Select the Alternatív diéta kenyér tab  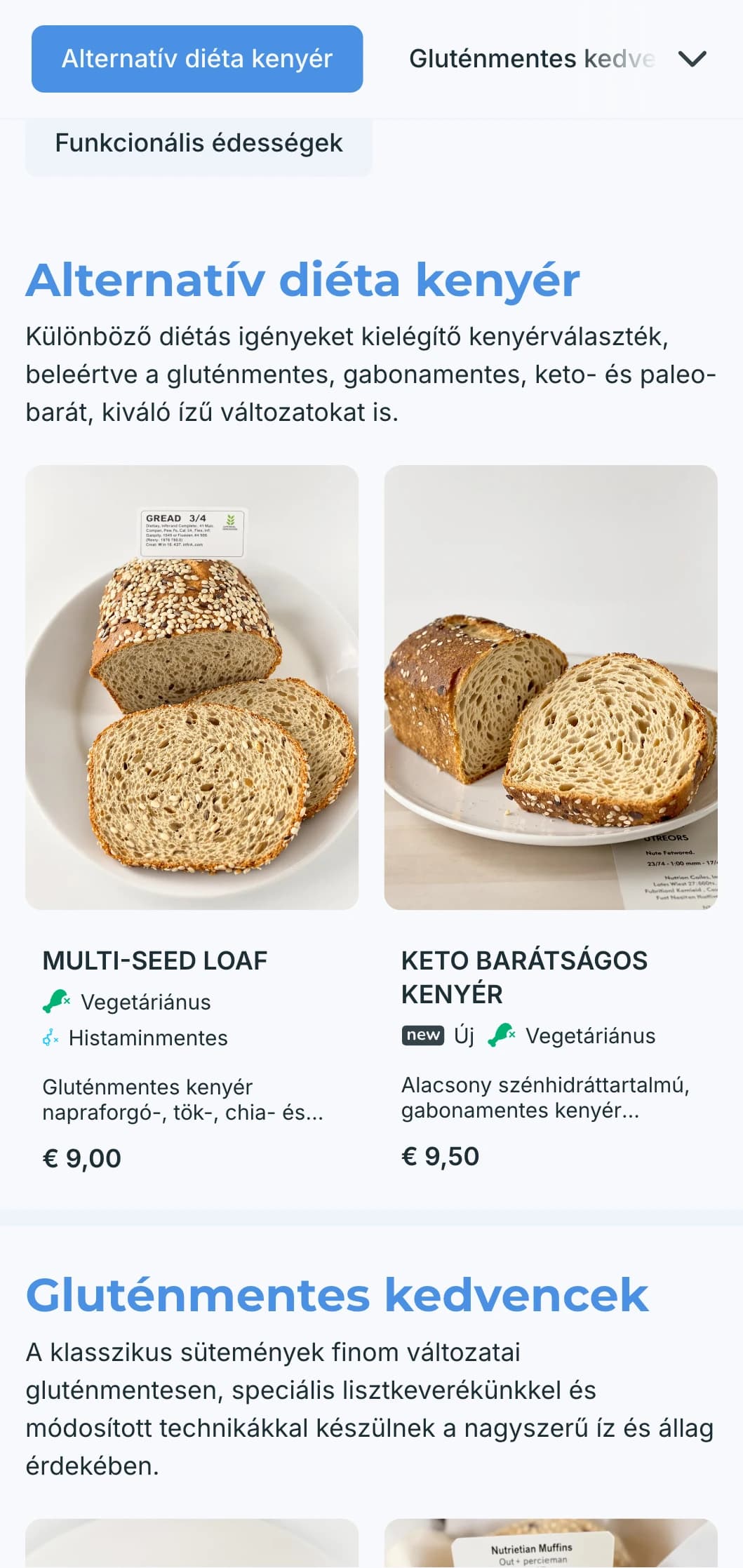[196, 59]
